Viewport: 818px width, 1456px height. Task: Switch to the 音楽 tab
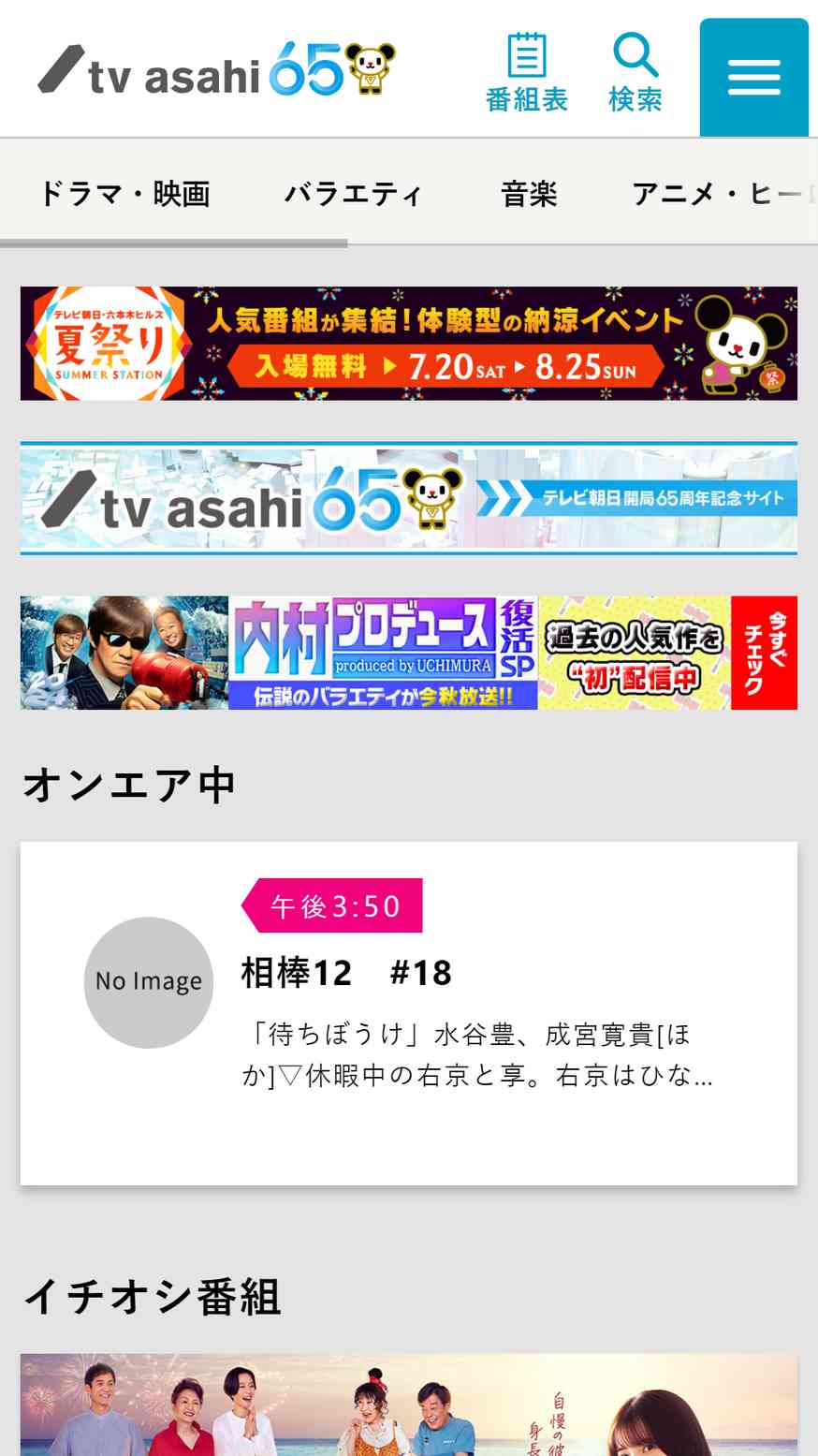tap(529, 194)
